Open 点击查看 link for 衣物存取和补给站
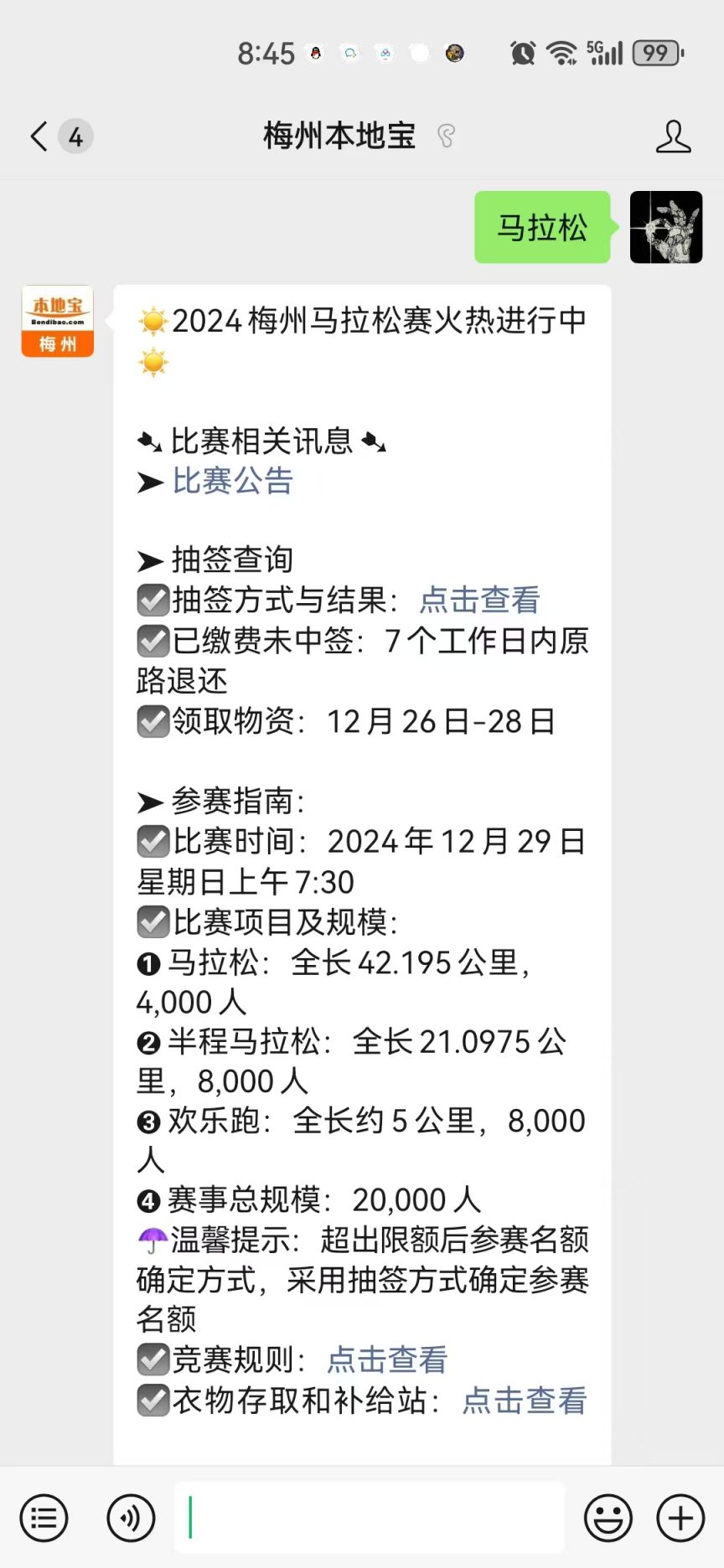 (525, 1400)
